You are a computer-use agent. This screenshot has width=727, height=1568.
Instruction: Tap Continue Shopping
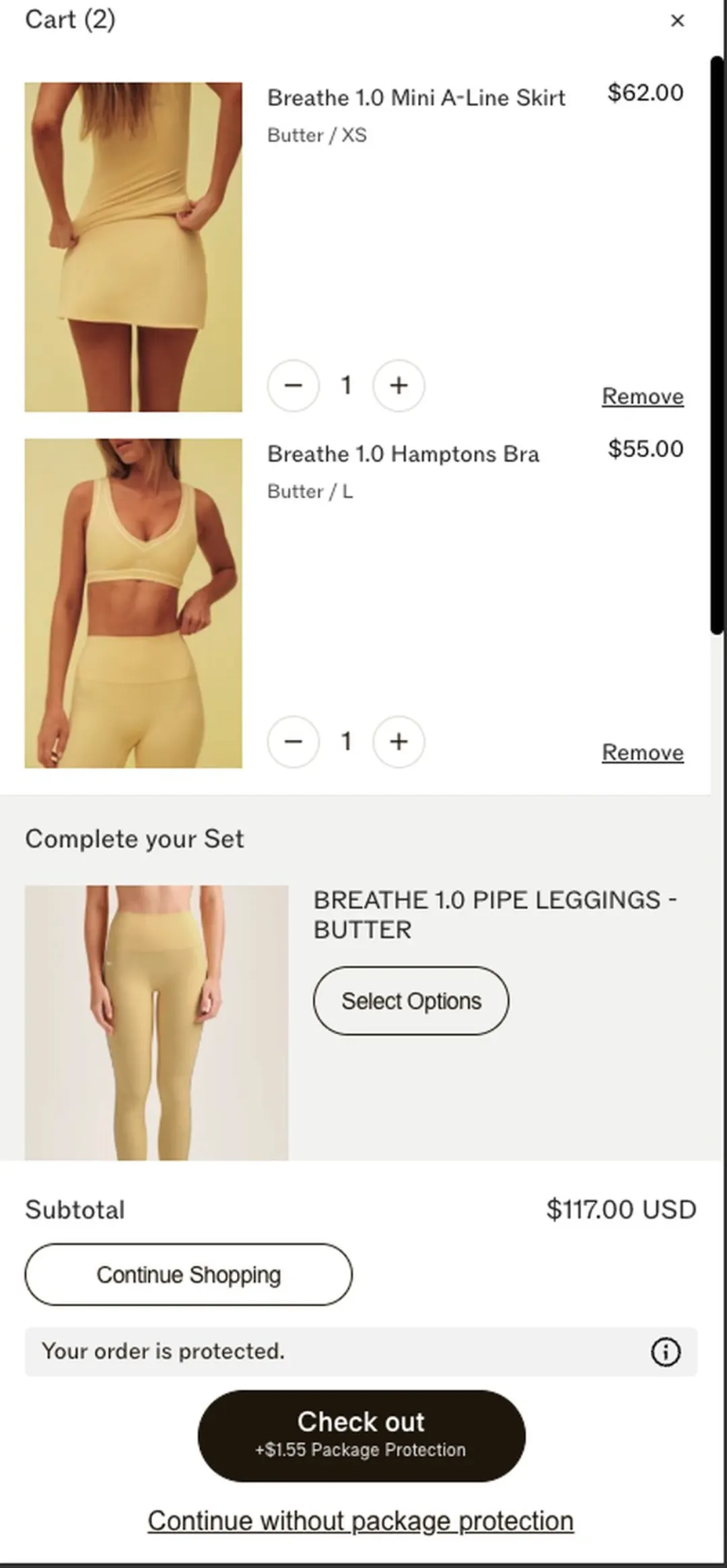click(x=188, y=1274)
